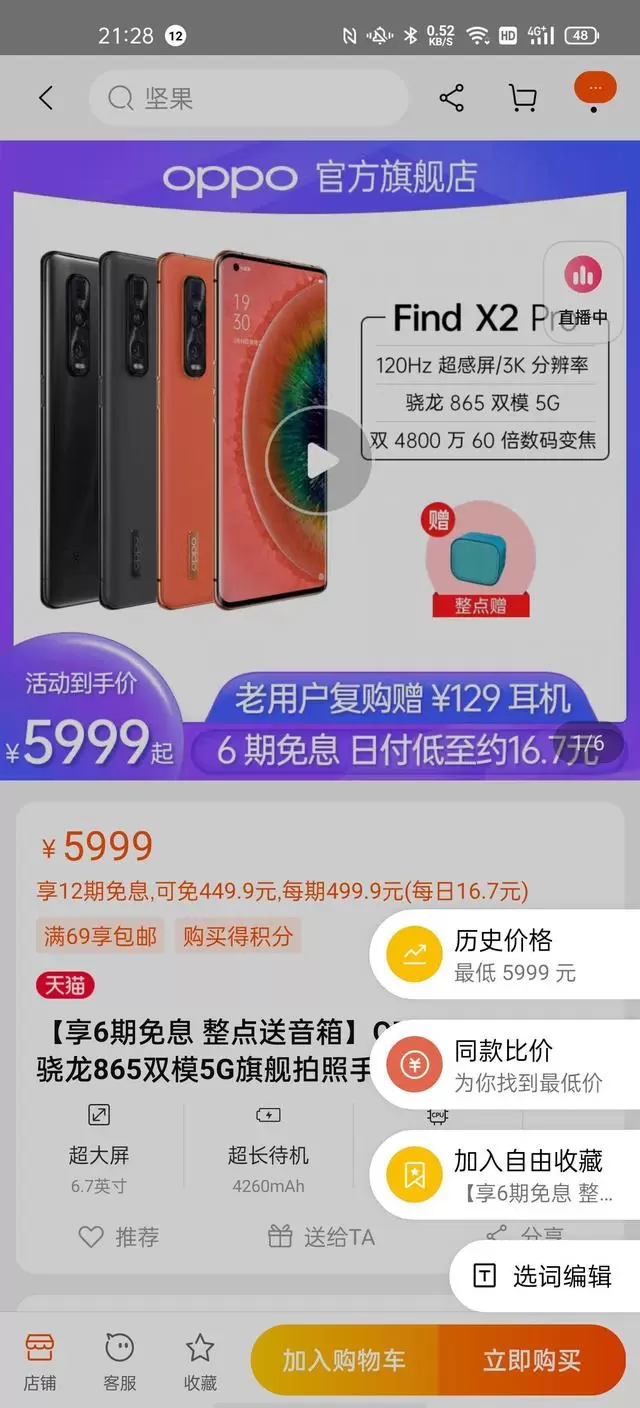640x1408 pixels.
Task: Open the orange more-options bubble
Action: pyautogui.click(x=595, y=90)
